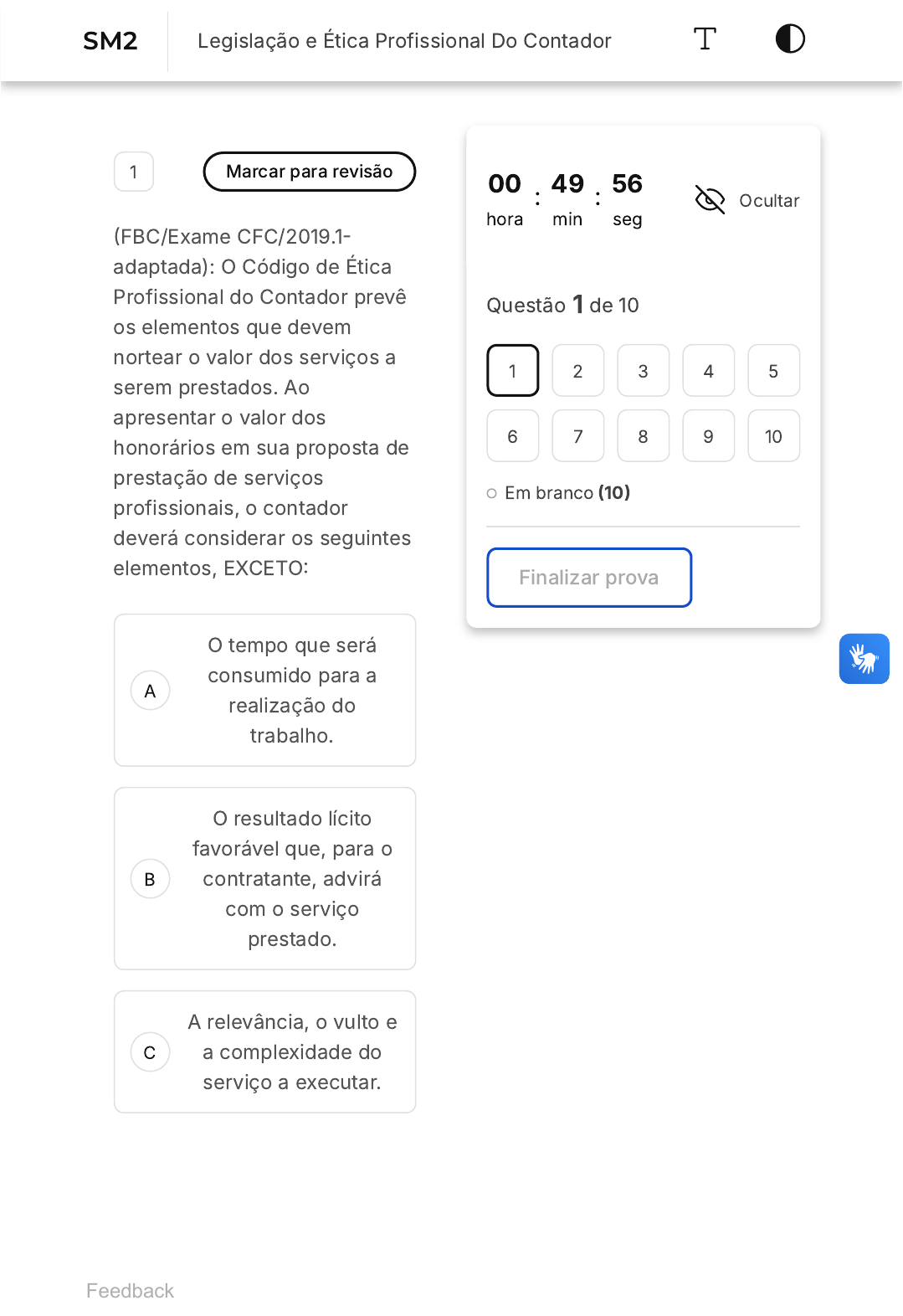Select question 7 in the grid

[577, 436]
